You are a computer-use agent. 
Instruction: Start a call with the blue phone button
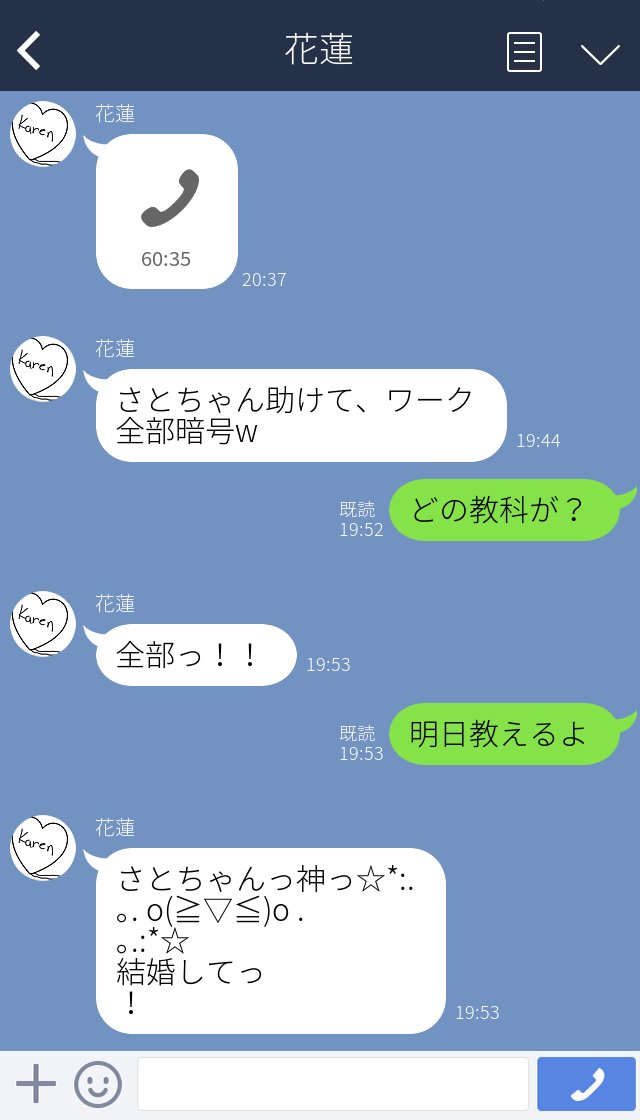click(x=586, y=1084)
